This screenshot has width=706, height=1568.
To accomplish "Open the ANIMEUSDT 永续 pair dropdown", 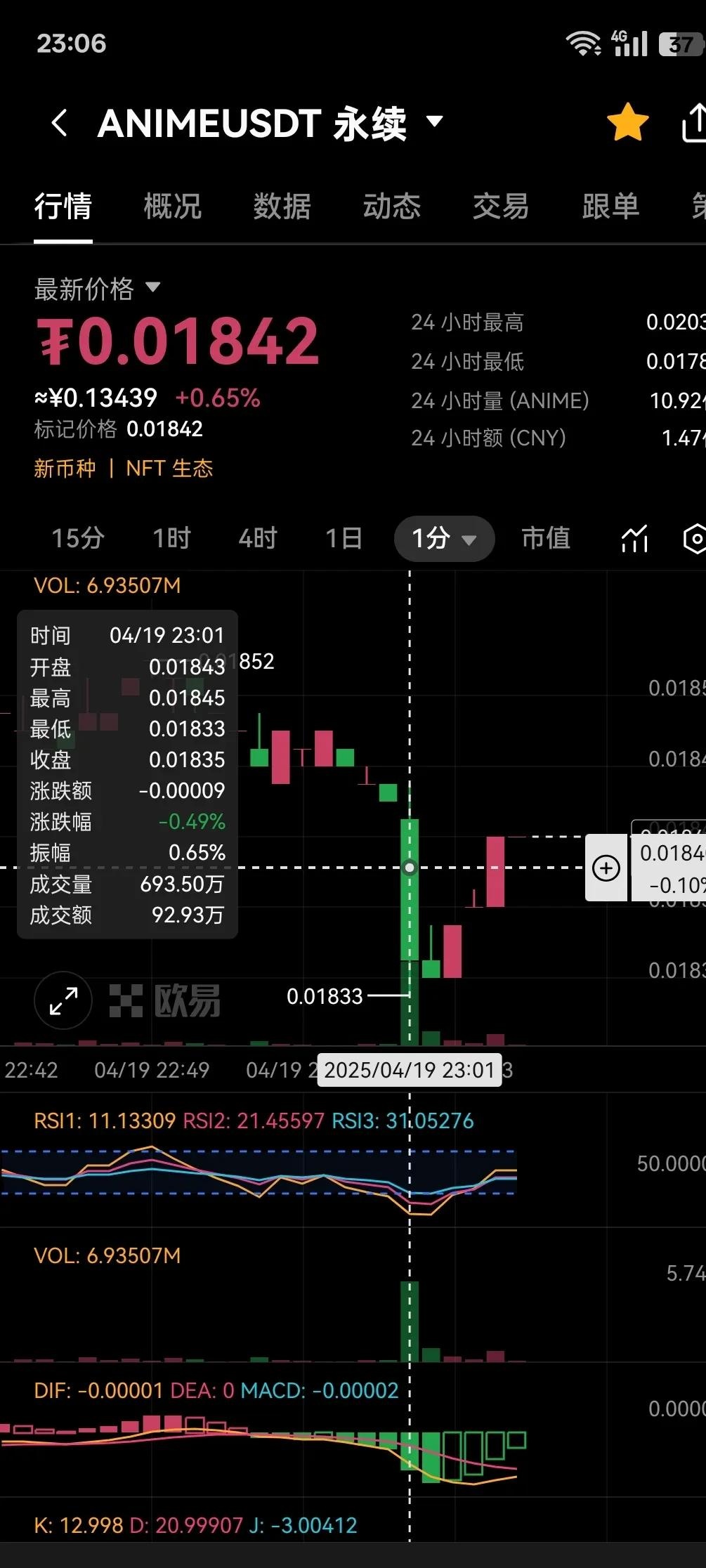I will click(x=435, y=122).
